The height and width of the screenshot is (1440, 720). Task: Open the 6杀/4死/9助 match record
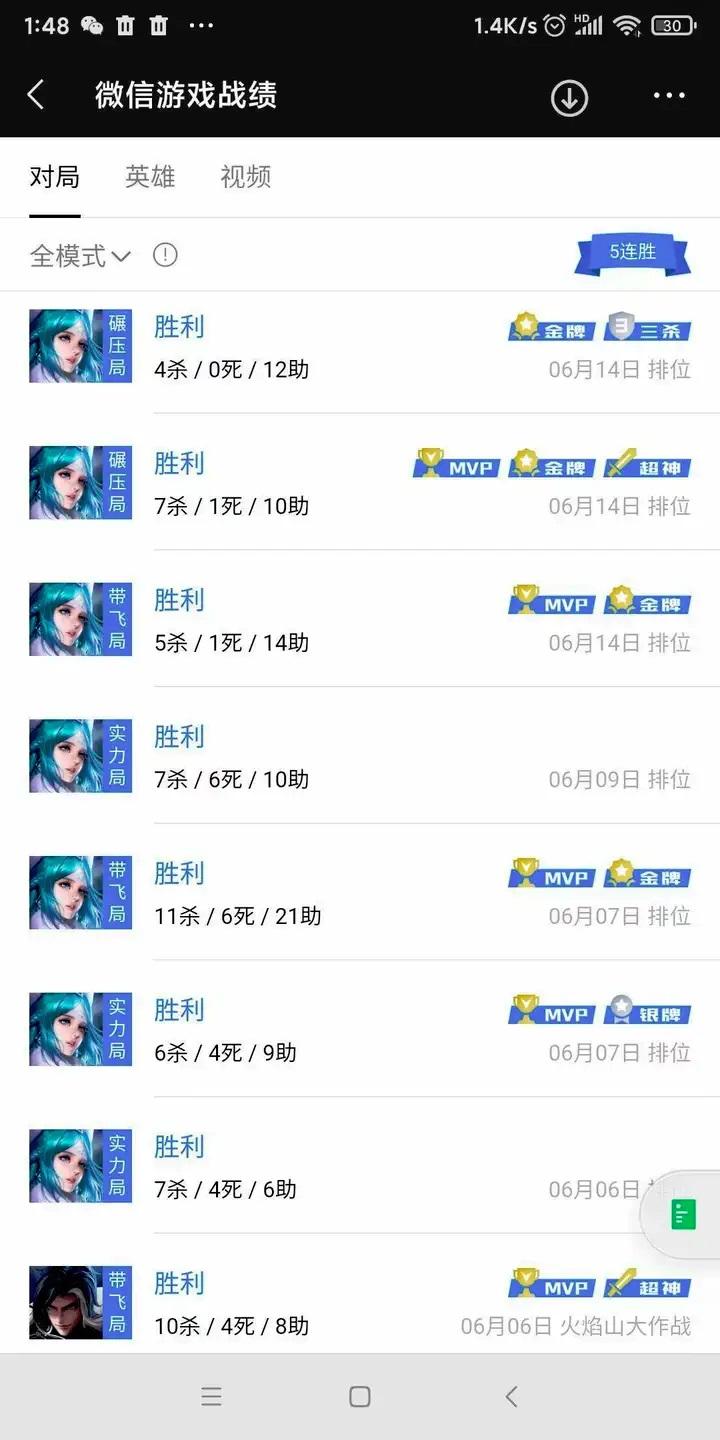[360, 1031]
